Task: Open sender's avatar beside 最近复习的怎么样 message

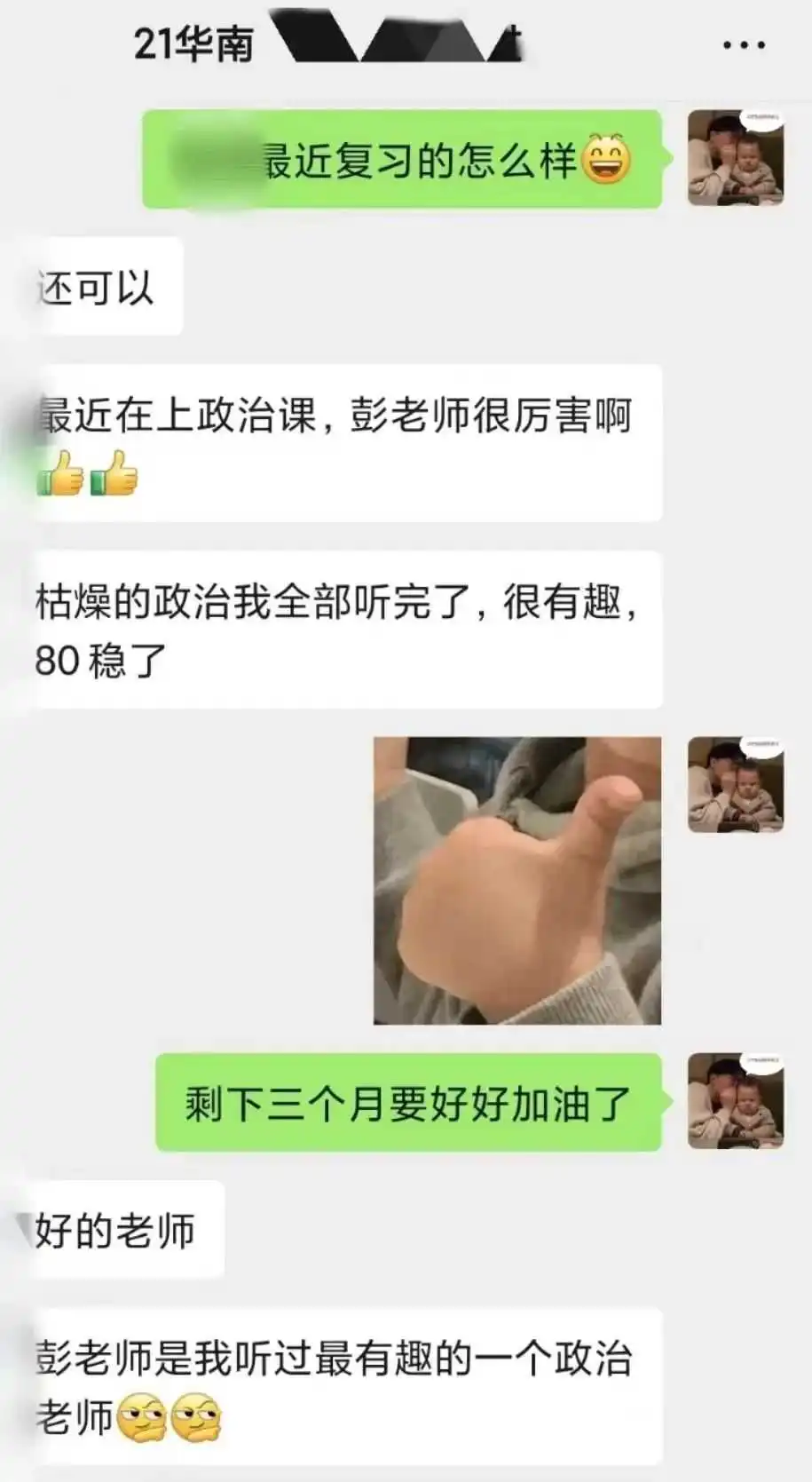Action: tap(736, 158)
